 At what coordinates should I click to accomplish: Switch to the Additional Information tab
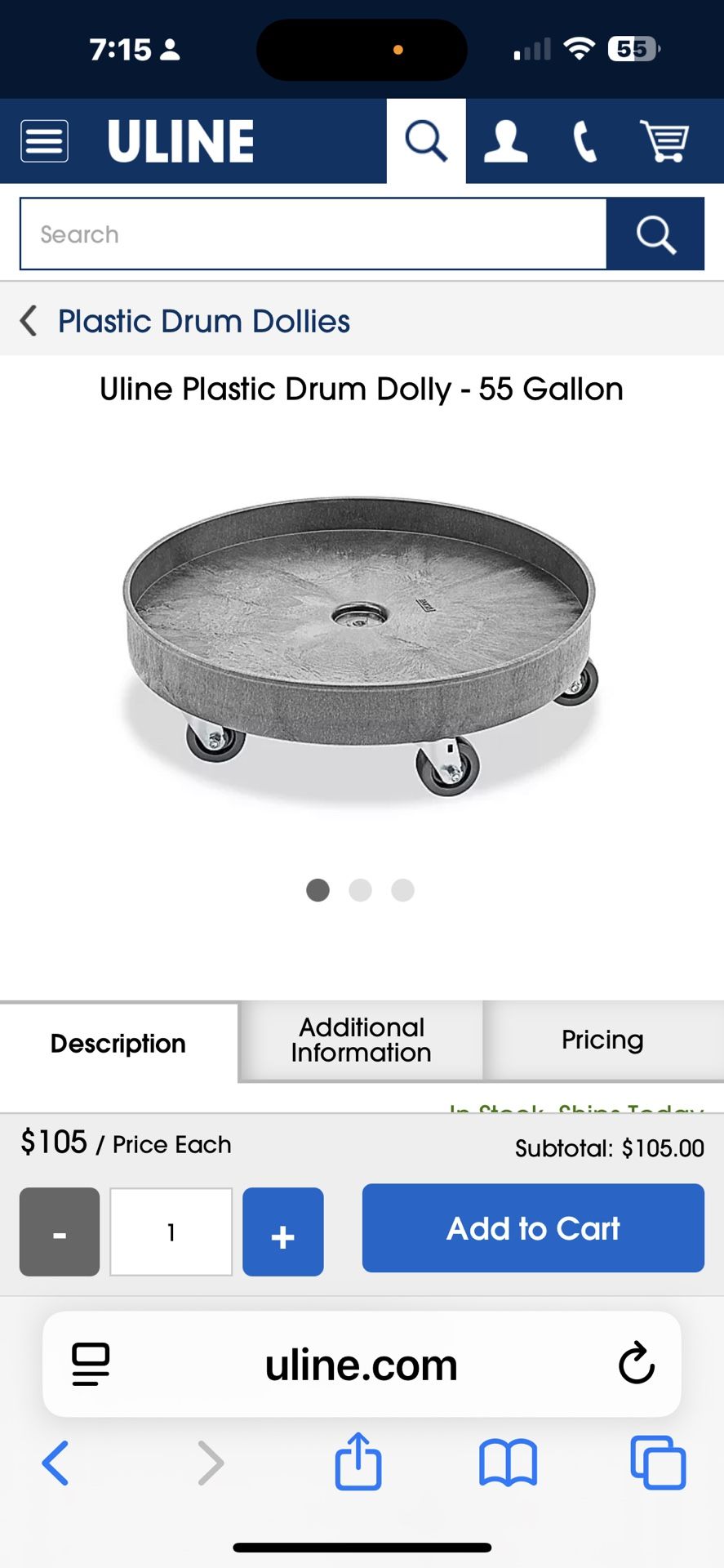point(361,1040)
